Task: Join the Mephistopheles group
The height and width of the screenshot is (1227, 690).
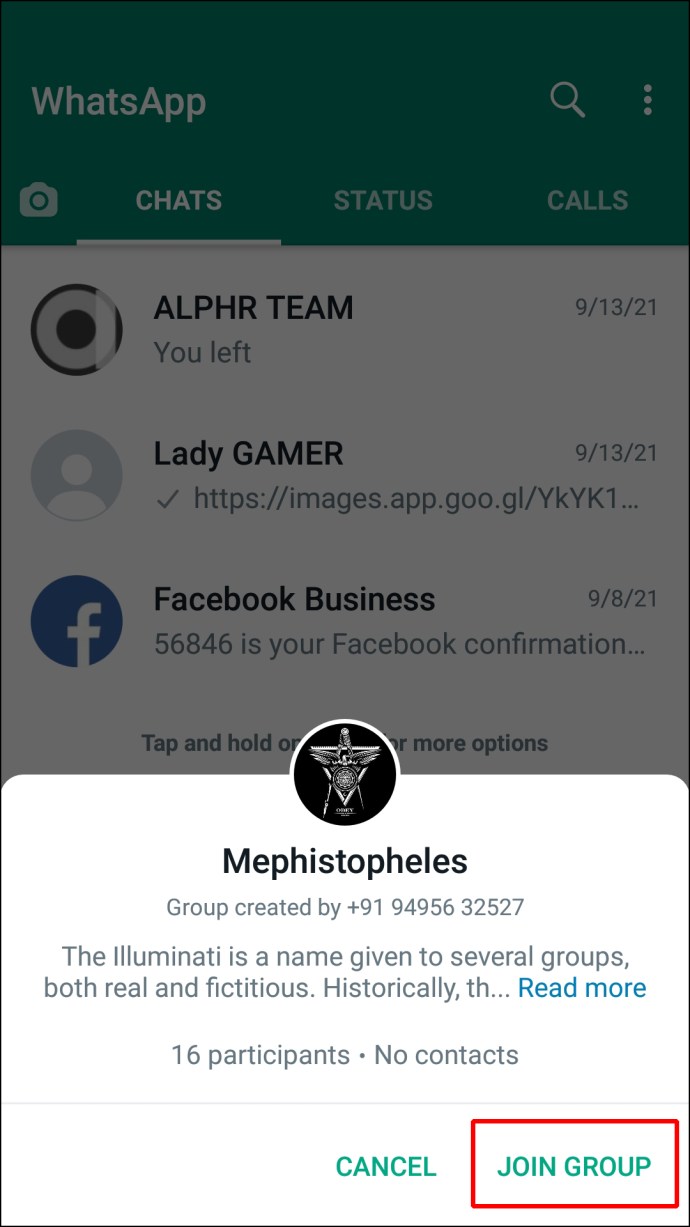Action: coord(574,1166)
